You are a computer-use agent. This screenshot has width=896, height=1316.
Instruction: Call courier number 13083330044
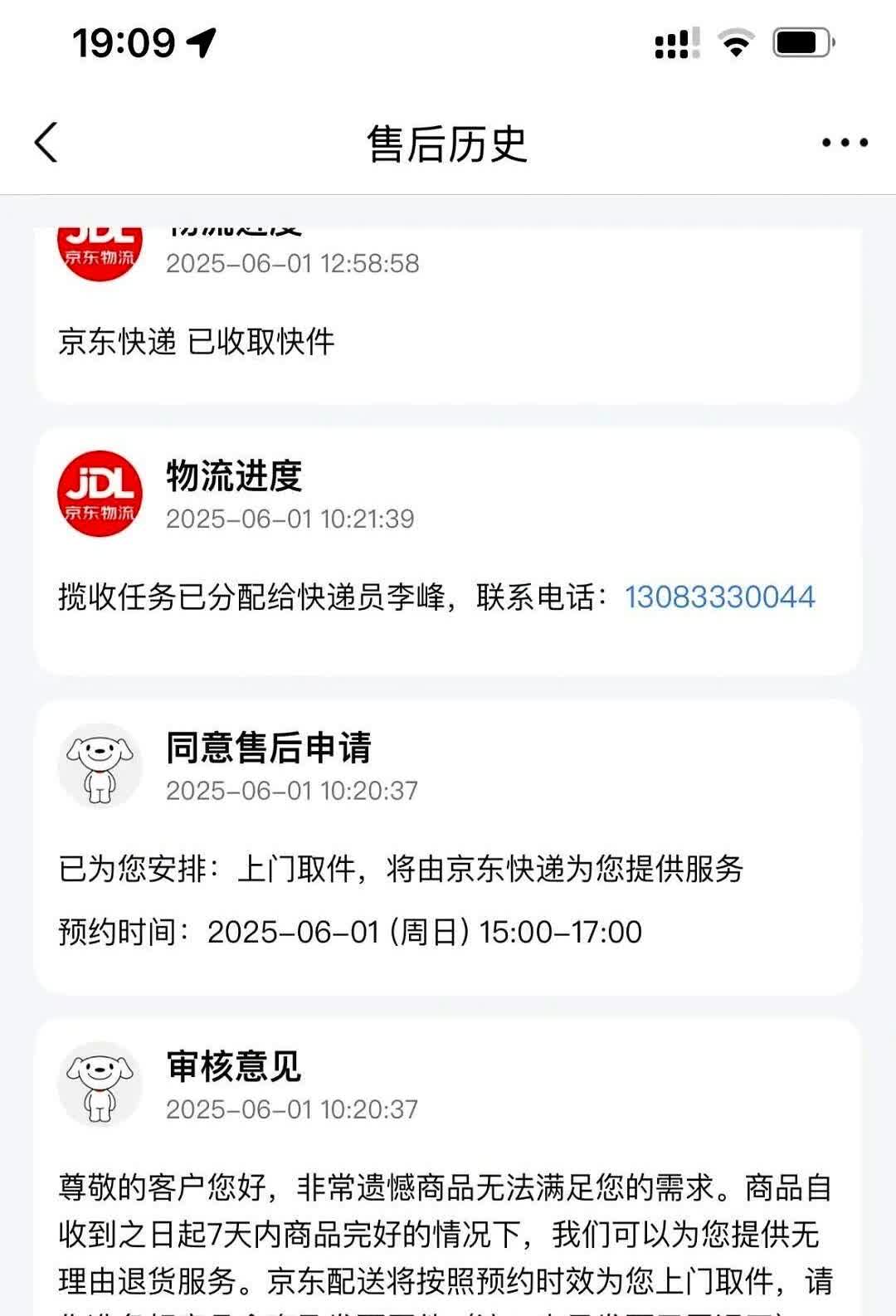(719, 597)
